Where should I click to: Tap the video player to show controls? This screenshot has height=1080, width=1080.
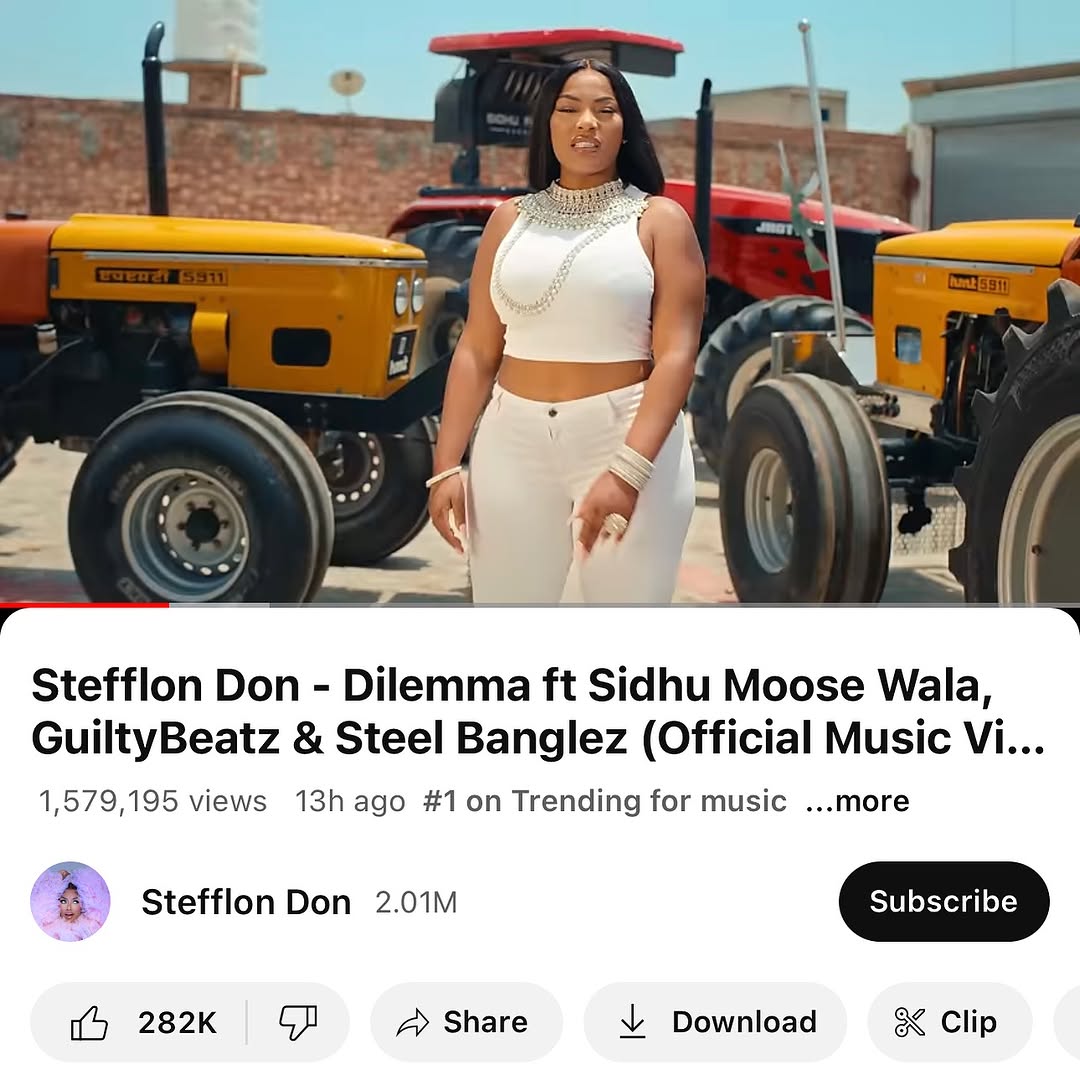(x=540, y=300)
